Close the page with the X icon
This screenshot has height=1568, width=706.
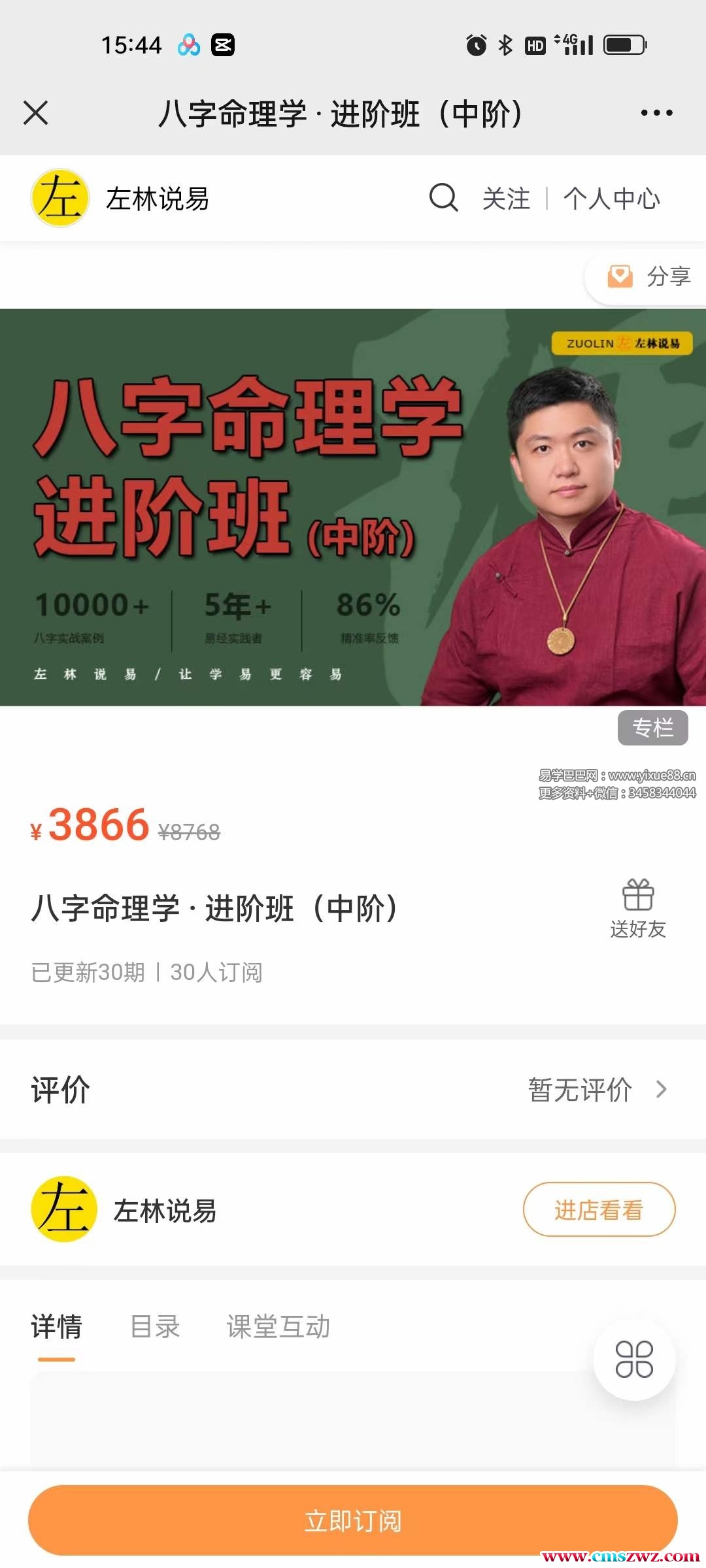(36, 113)
